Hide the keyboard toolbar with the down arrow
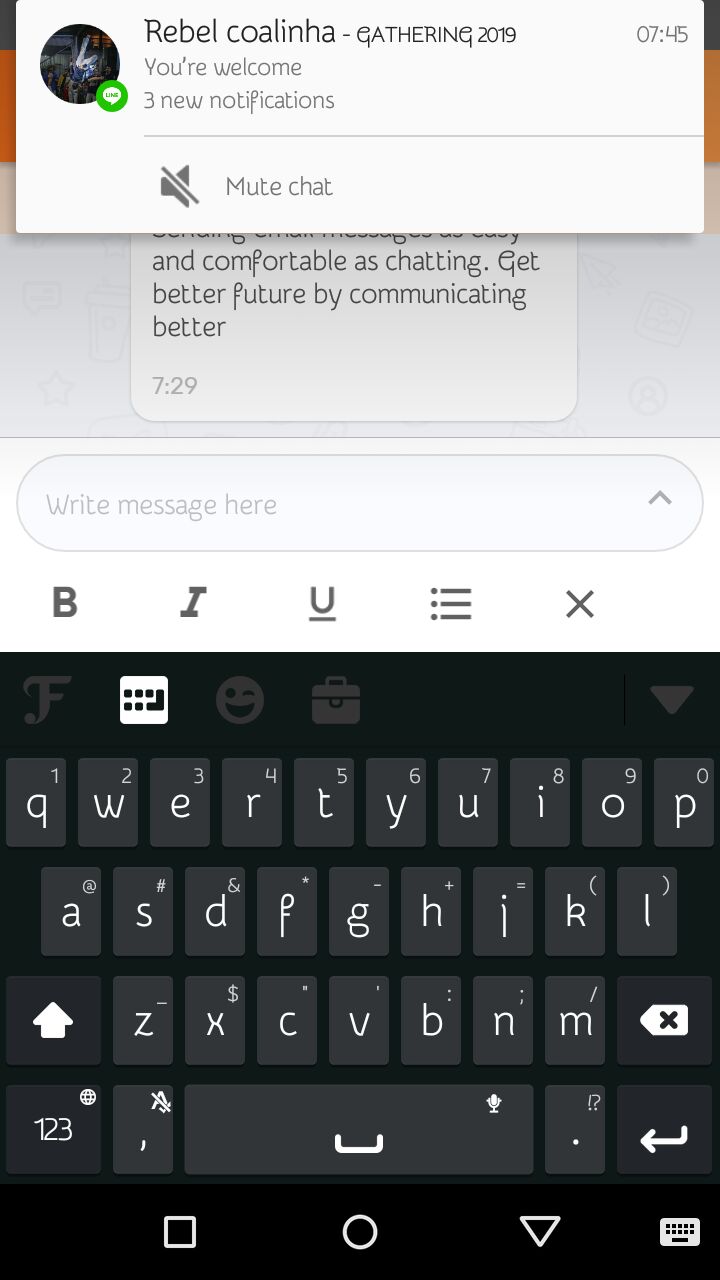This screenshot has height=1280, width=720. click(x=671, y=700)
